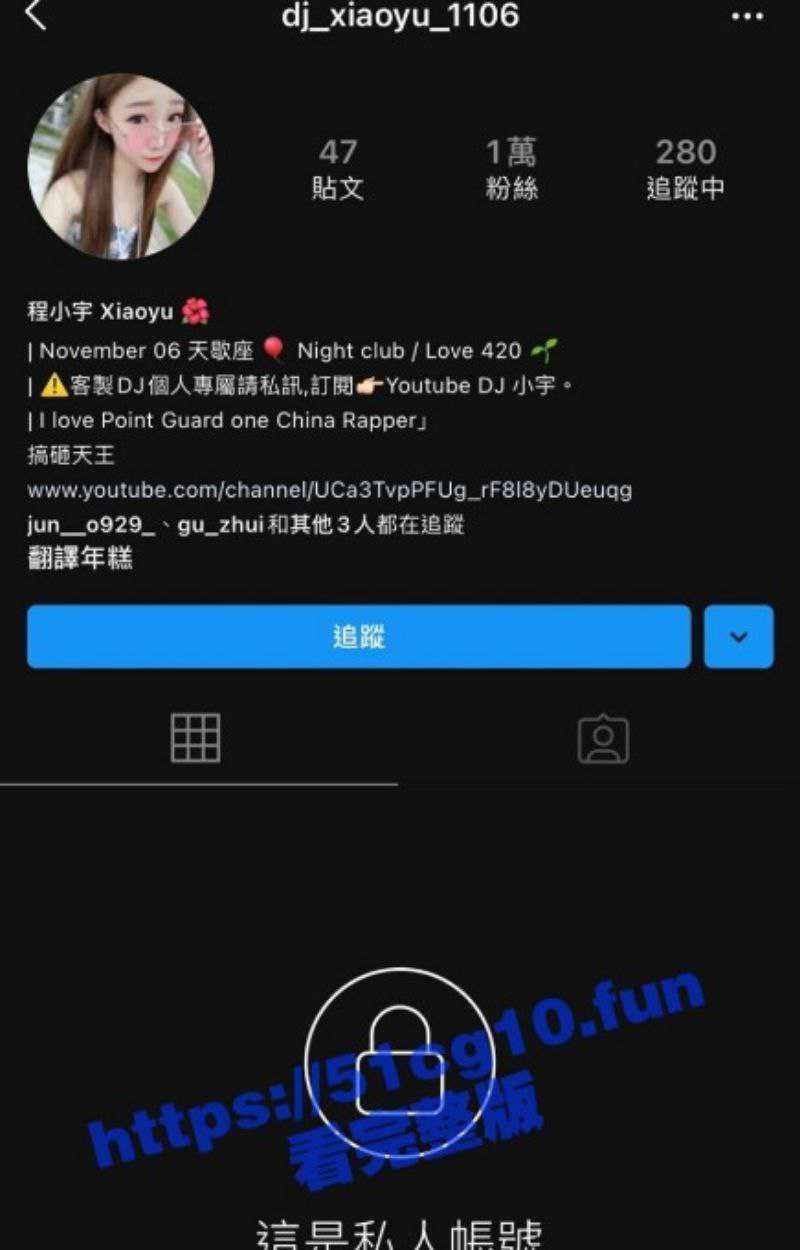The height and width of the screenshot is (1250, 800).
Task: Open the YouTube channel link in bio
Action: pos(329,490)
